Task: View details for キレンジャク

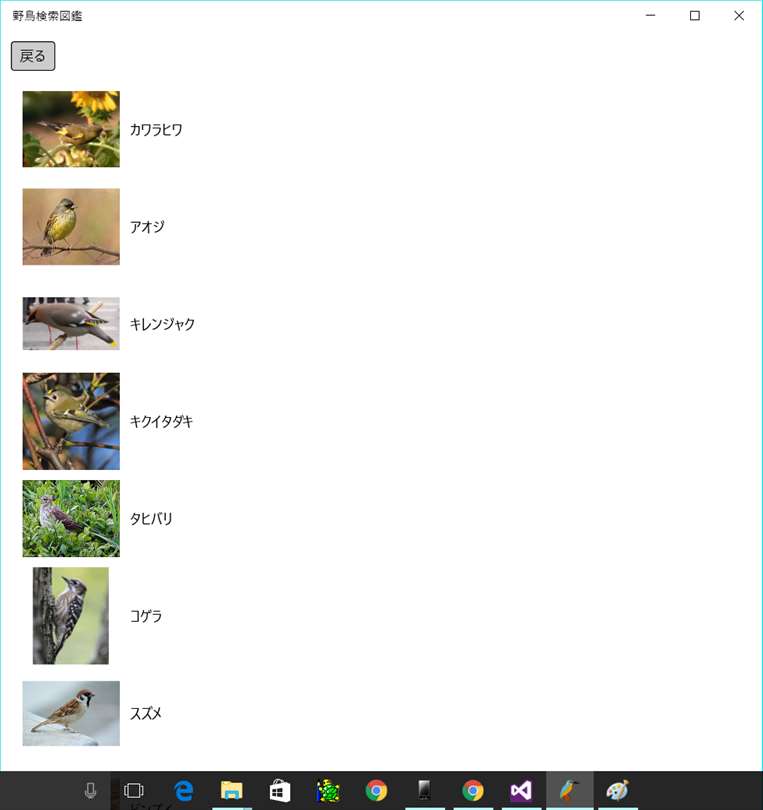Action: coord(162,324)
